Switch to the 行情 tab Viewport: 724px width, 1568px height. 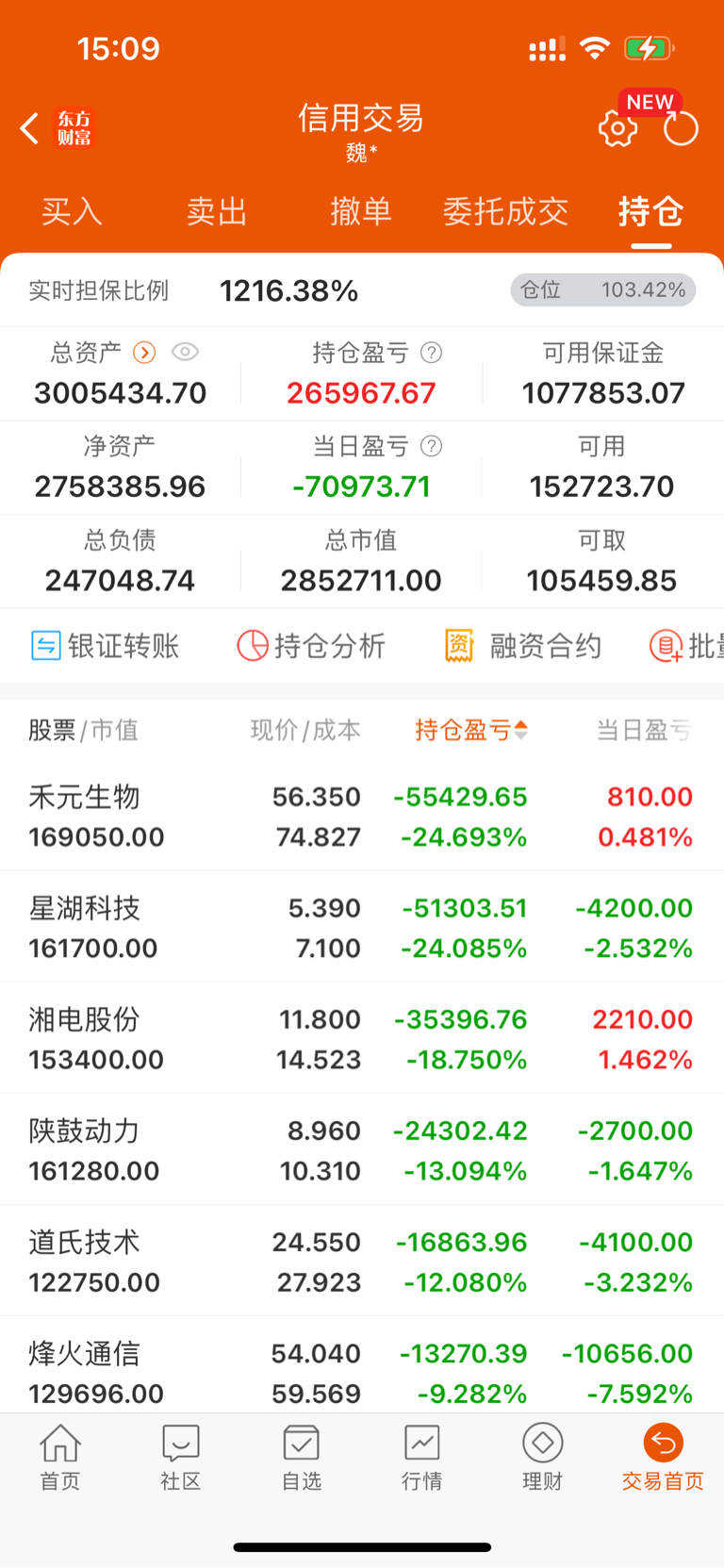tap(422, 1458)
